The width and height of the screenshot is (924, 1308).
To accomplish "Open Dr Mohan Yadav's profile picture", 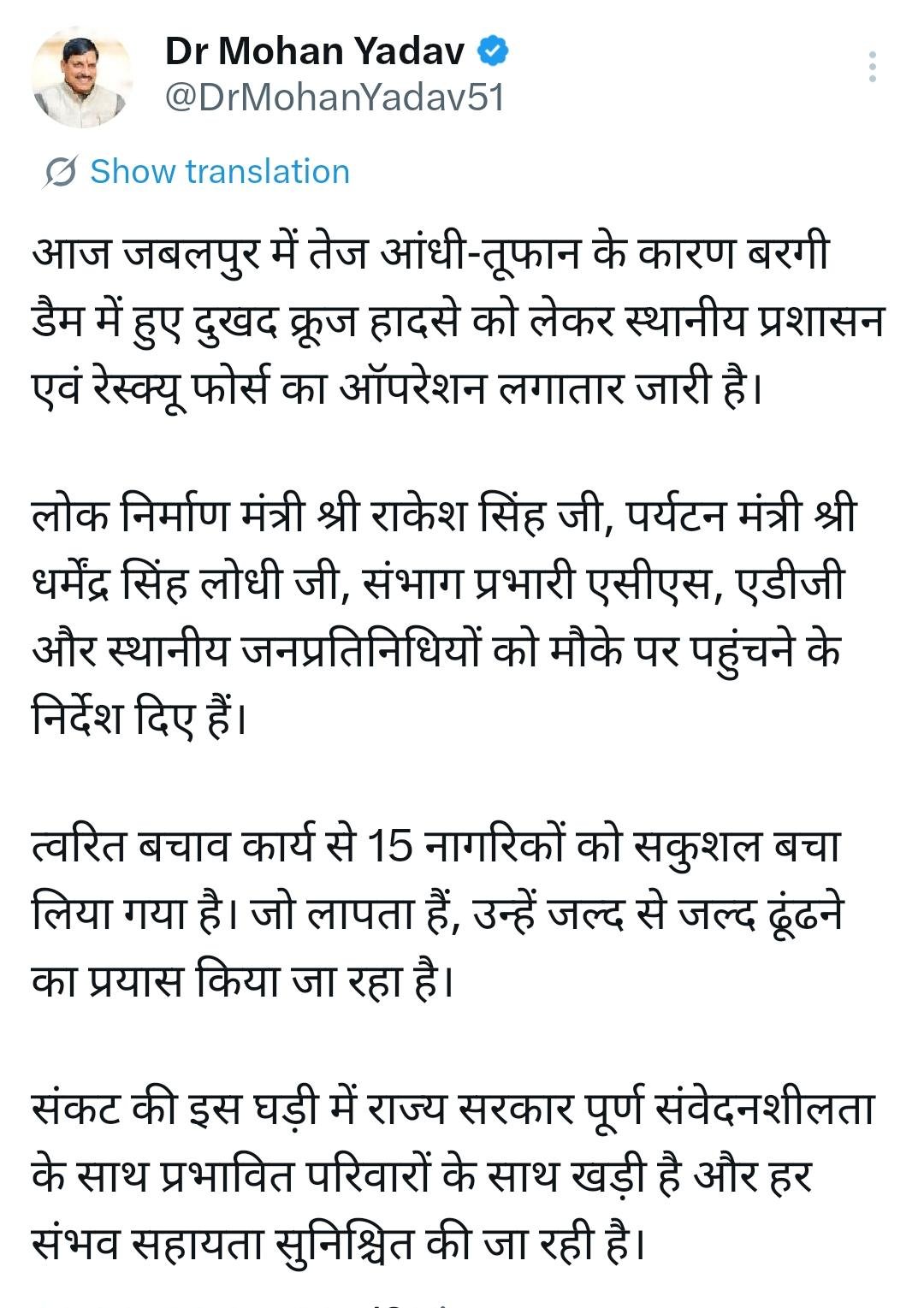I will tap(82, 77).
